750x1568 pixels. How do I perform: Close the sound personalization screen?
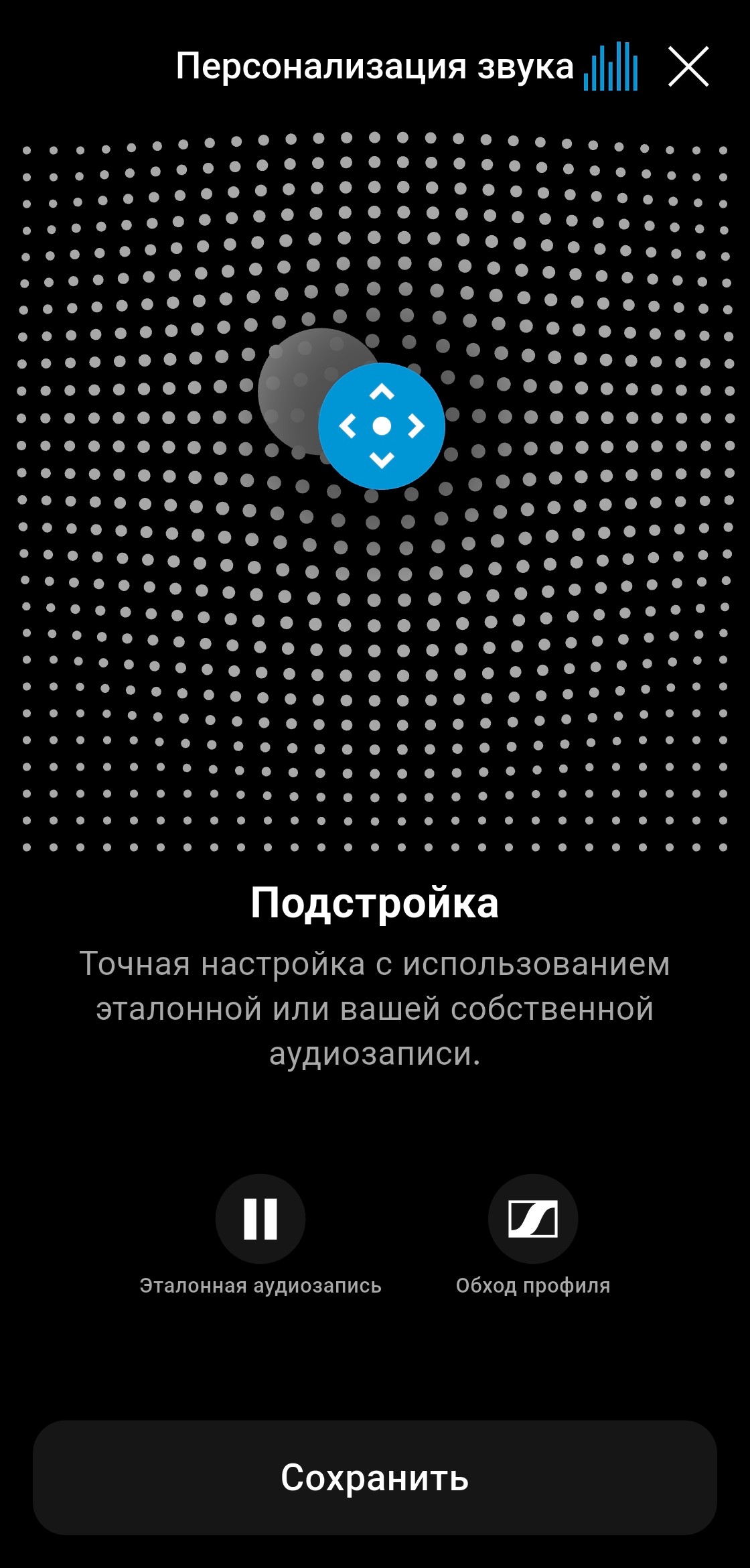688,66
